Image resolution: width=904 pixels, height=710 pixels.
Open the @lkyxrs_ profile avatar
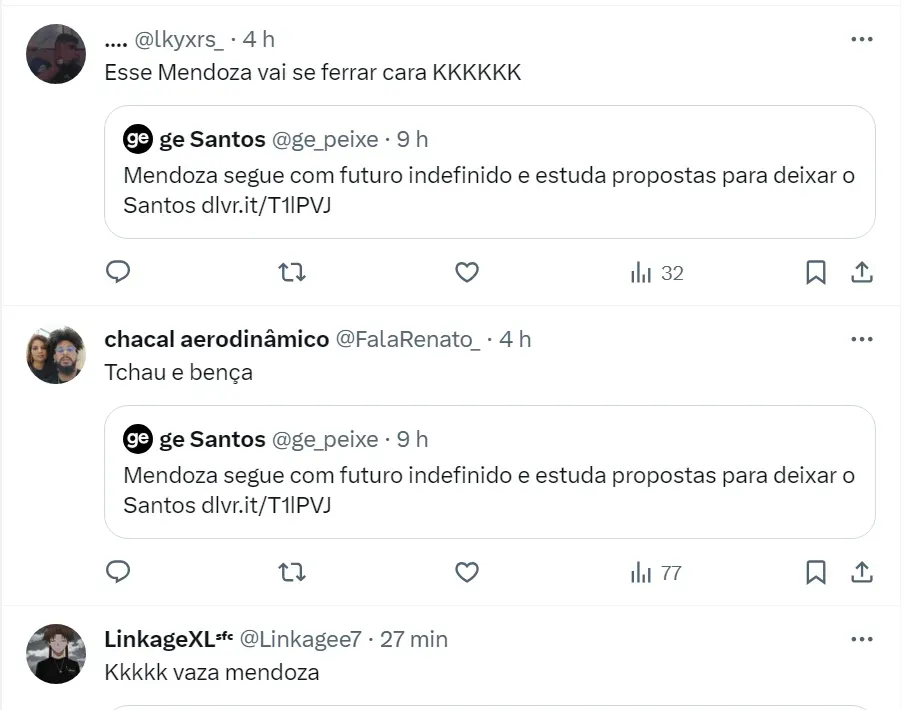coord(55,54)
